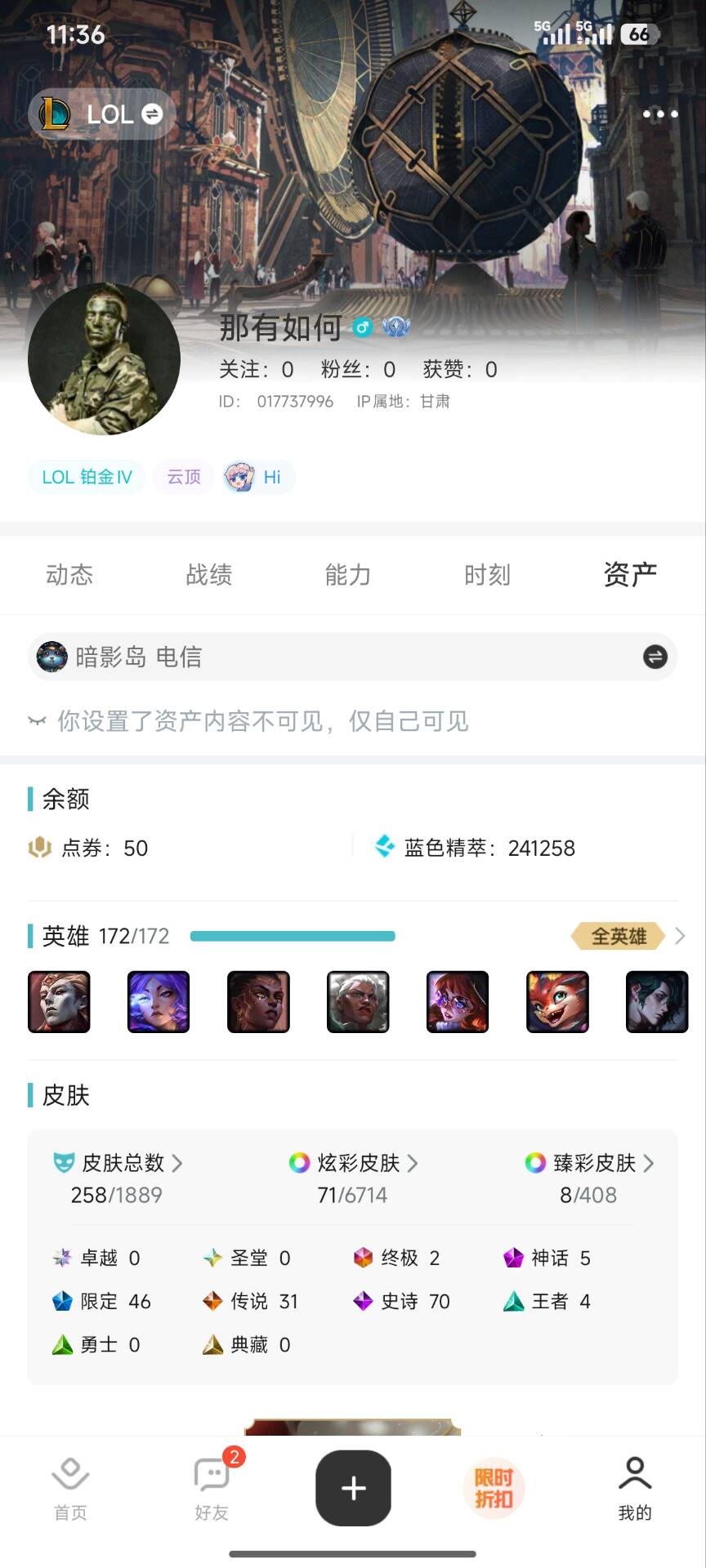Viewport: 706px width, 1568px height.
Task: Open the 我的 profile tab
Action: pyautogui.click(x=635, y=1490)
